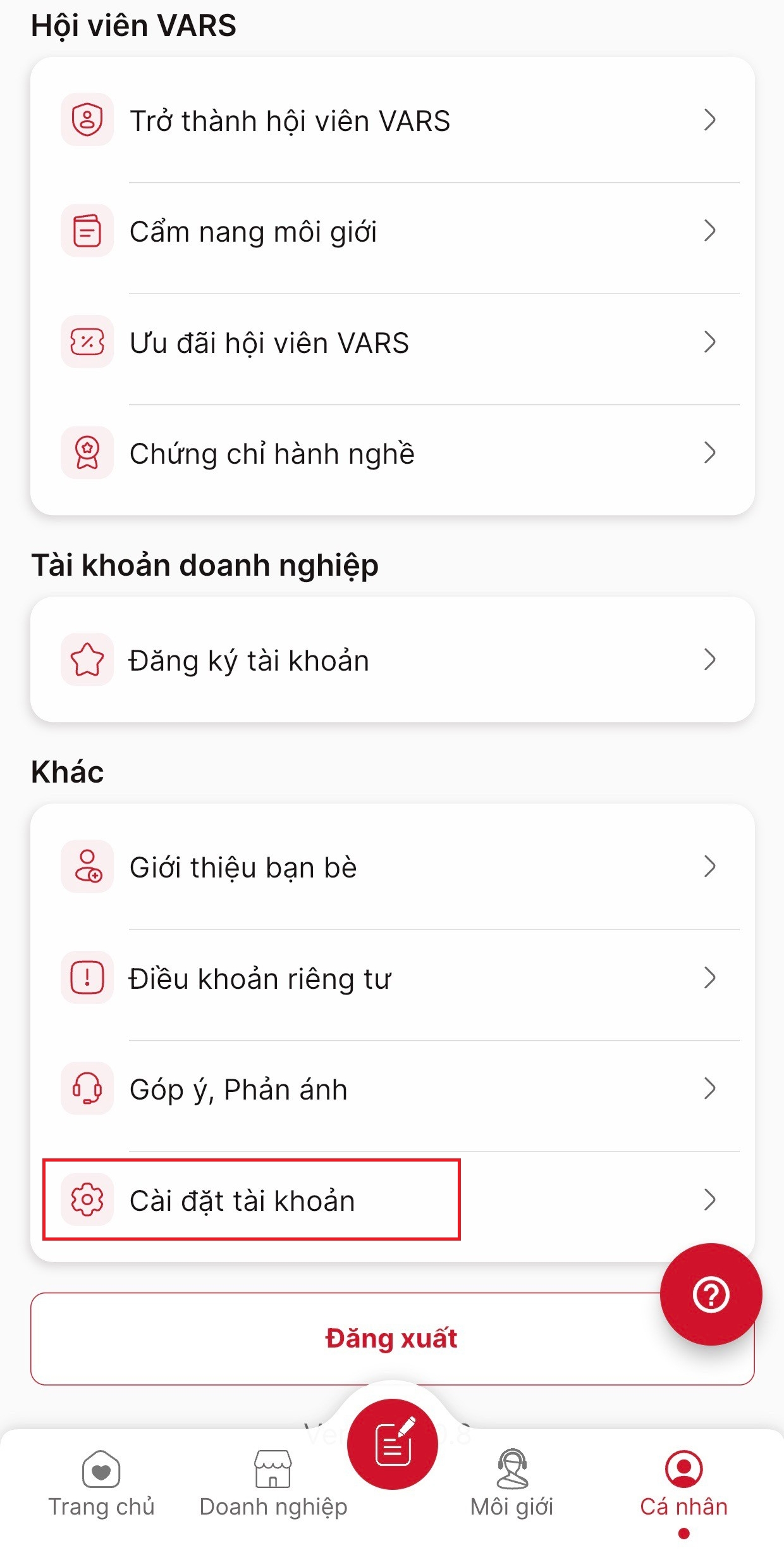Open the floating help question mark

[711, 1294]
